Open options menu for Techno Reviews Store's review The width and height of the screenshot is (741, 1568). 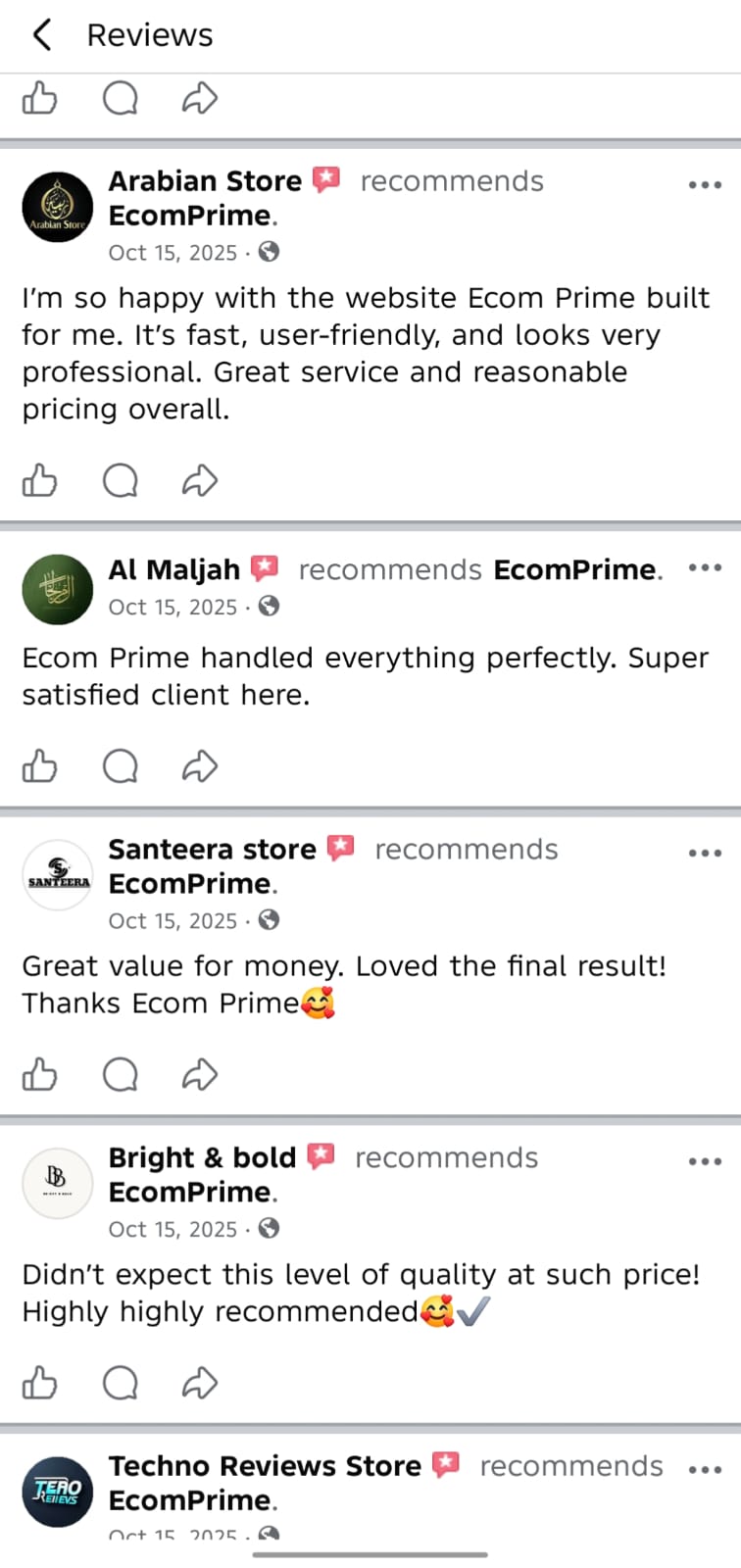click(x=705, y=1469)
